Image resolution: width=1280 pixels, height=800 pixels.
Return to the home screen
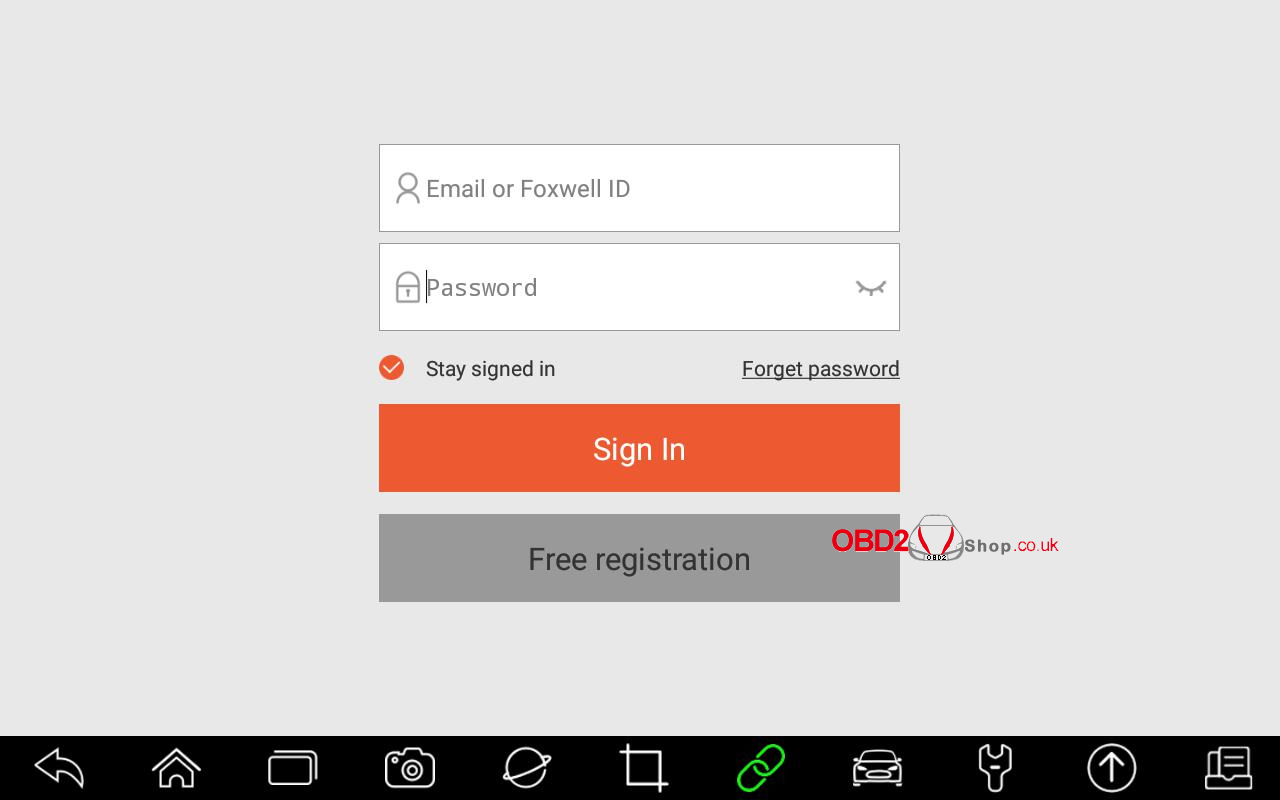click(176, 768)
